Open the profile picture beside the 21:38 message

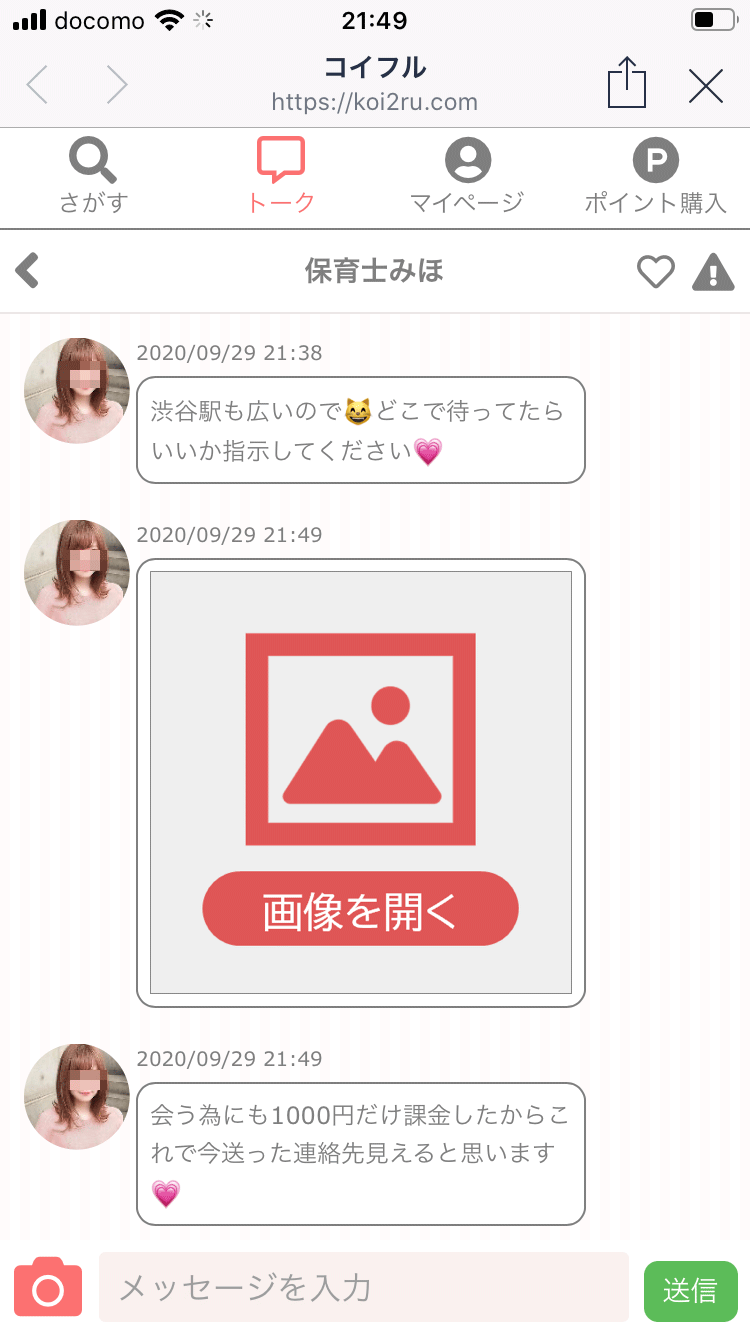click(77, 391)
